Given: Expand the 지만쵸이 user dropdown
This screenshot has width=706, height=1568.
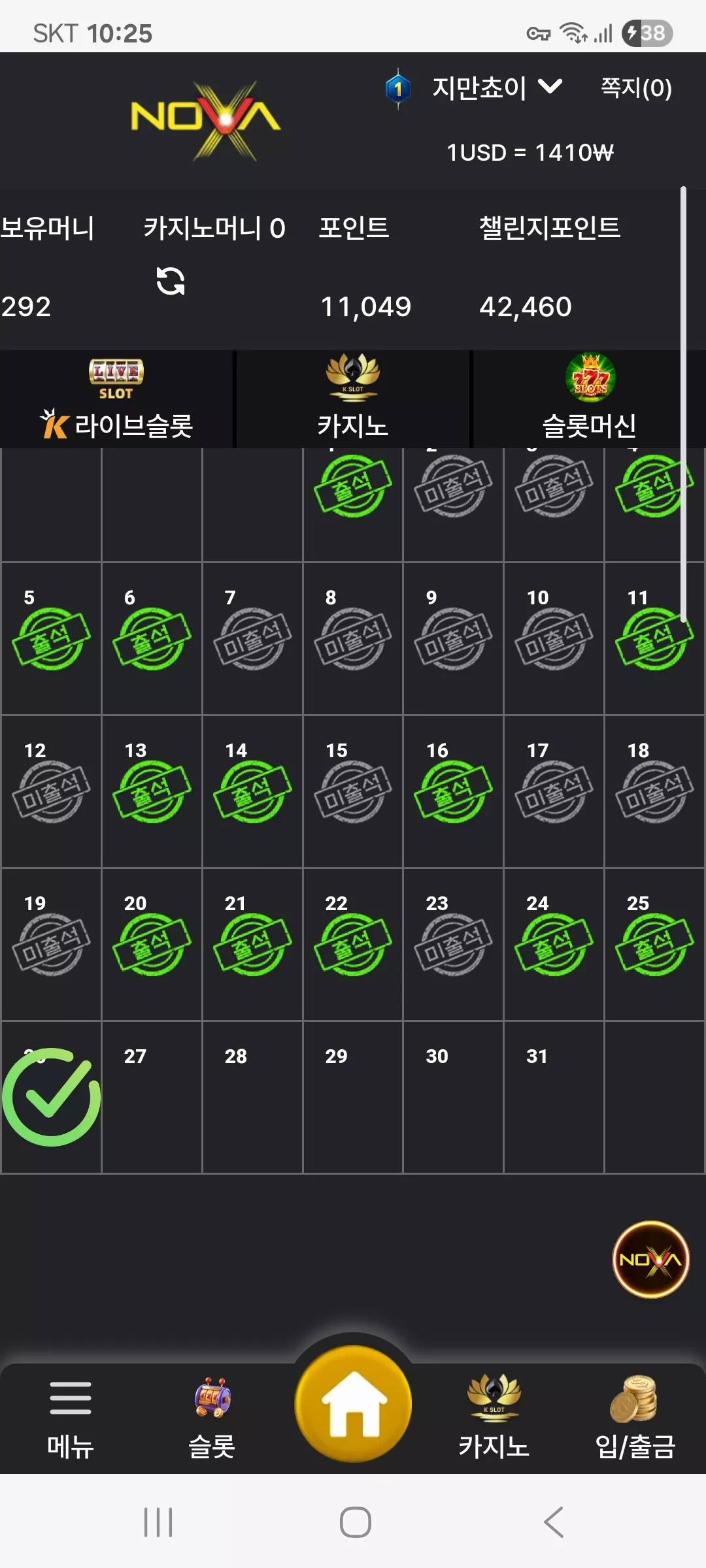Looking at the screenshot, I should coord(497,88).
